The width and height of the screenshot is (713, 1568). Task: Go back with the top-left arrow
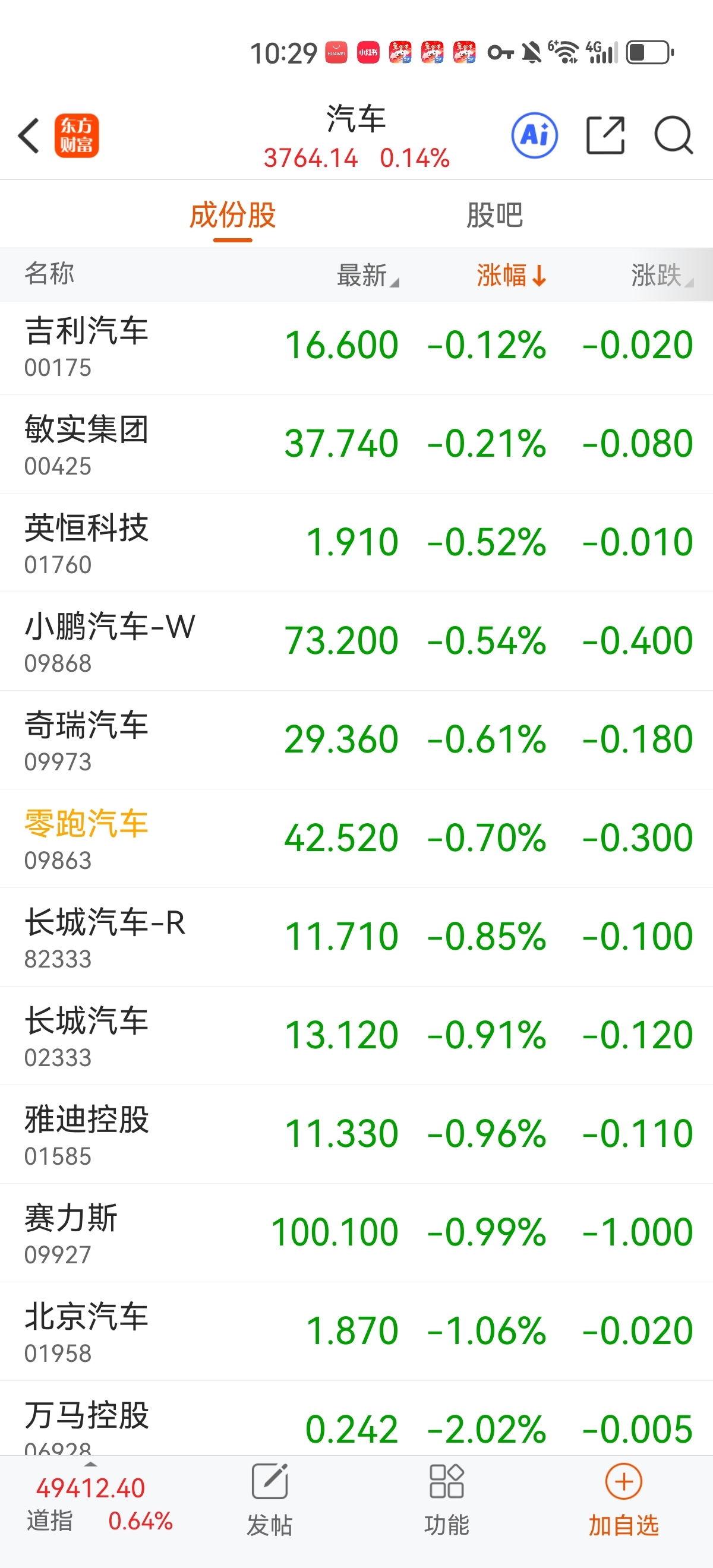tap(29, 135)
